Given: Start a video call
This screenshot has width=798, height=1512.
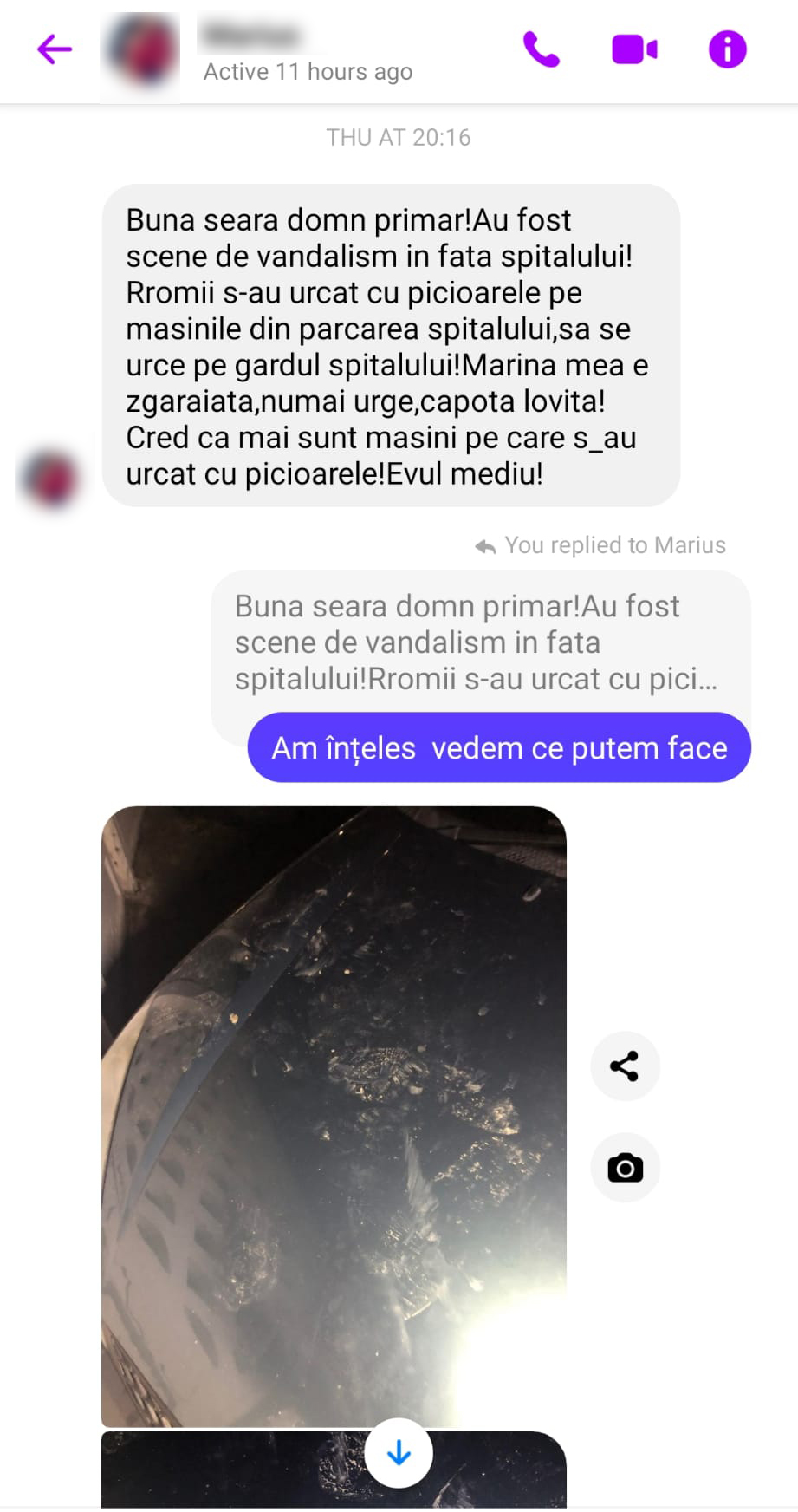Looking at the screenshot, I should (634, 49).
